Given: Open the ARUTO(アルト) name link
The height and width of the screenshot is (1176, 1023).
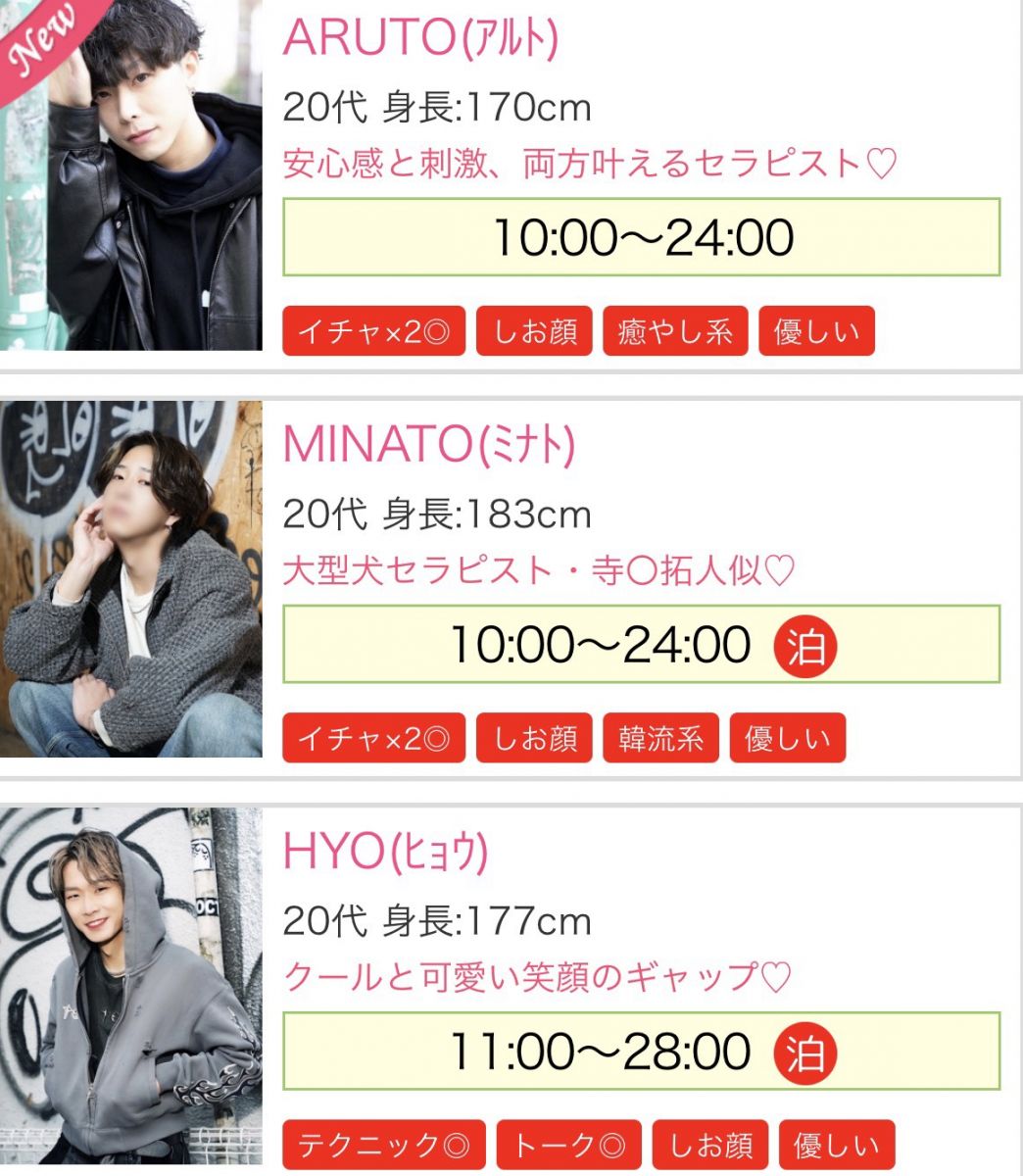Looking at the screenshot, I should pyautogui.click(x=420, y=37).
